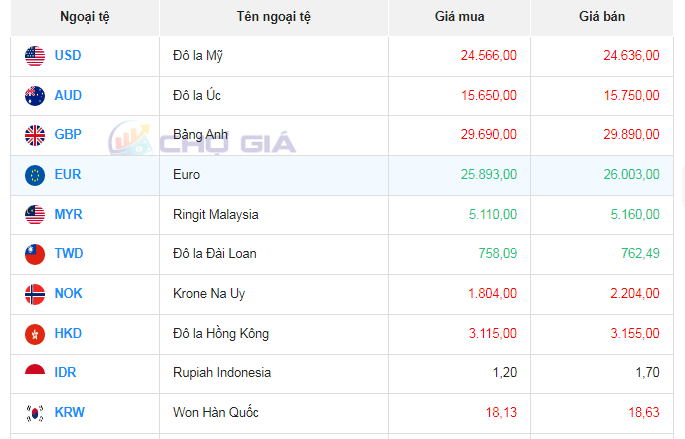Open the USD currency link
685x439 pixels.
click(68, 56)
